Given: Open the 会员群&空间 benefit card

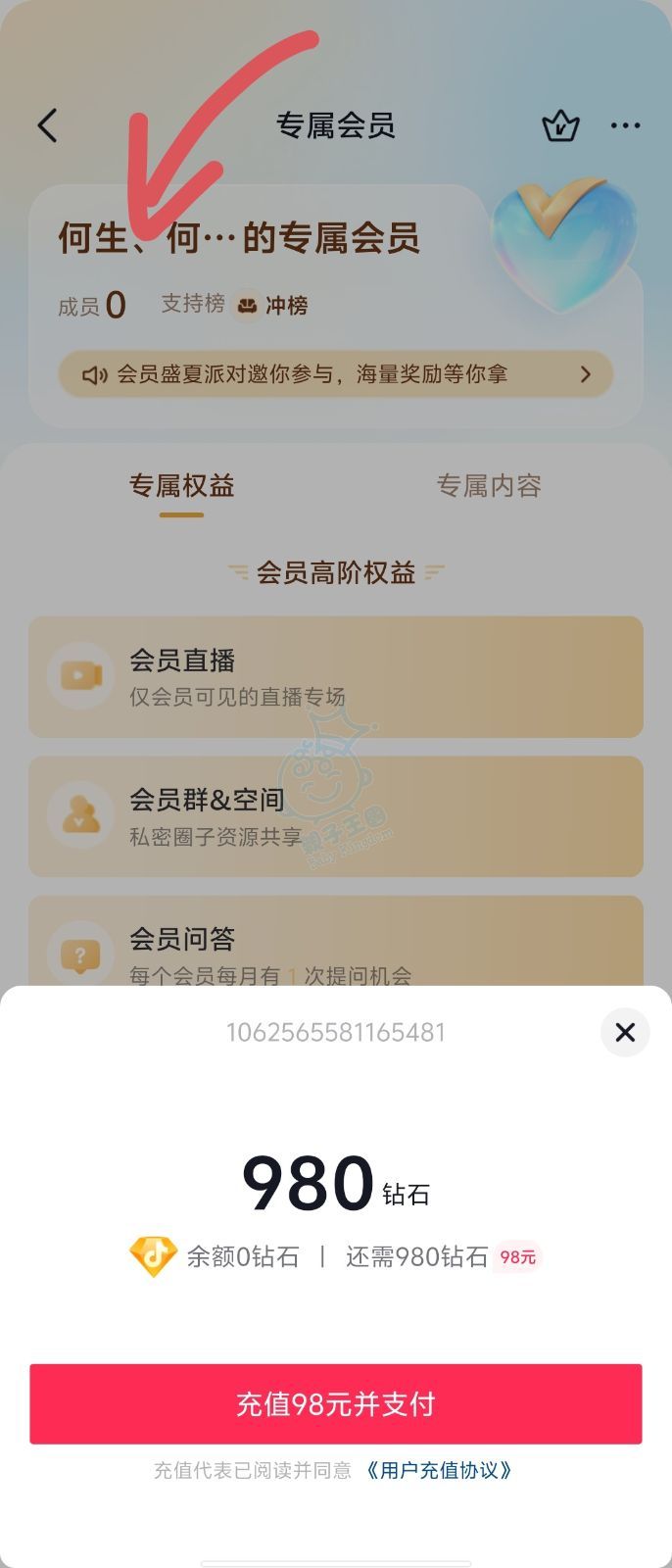Looking at the screenshot, I should coord(336,816).
